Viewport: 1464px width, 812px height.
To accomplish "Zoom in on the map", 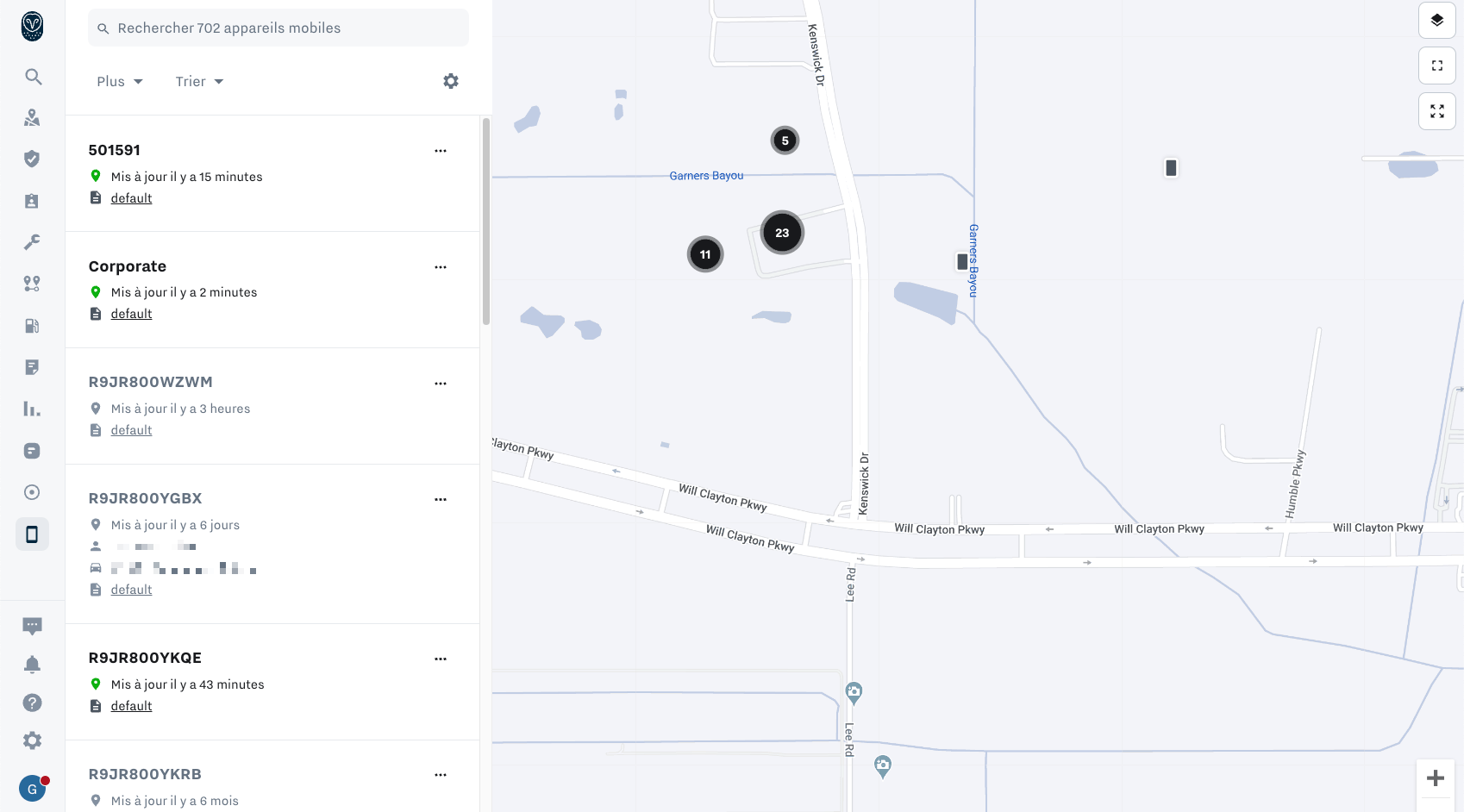I will 1435,778.
